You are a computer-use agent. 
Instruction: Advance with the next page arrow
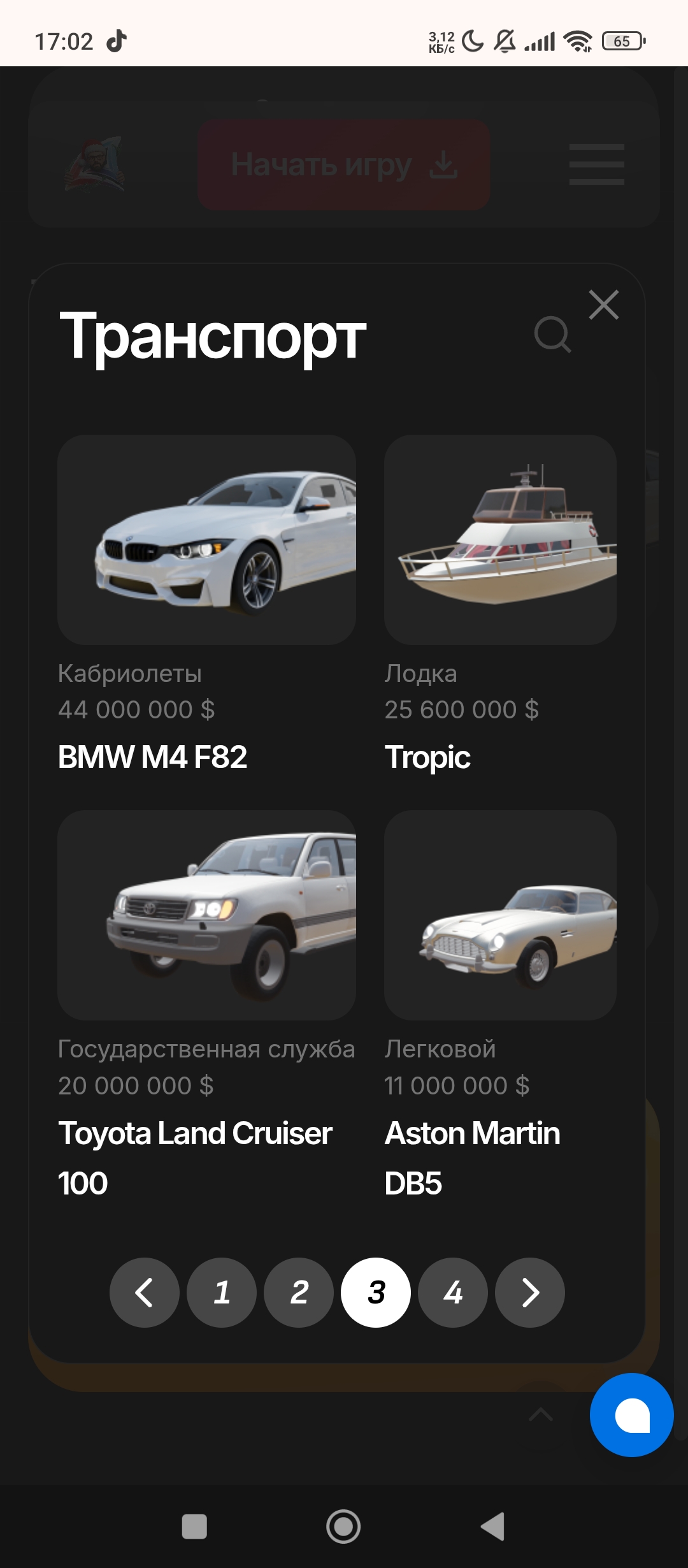530,1293
